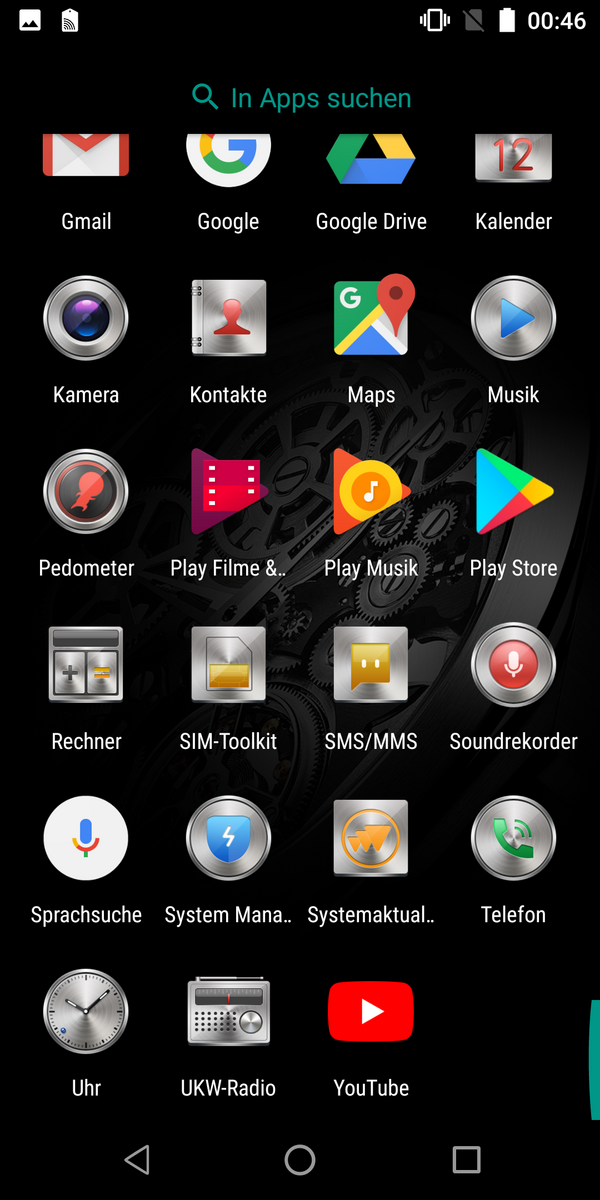Open YouTube

point(371,1011)
